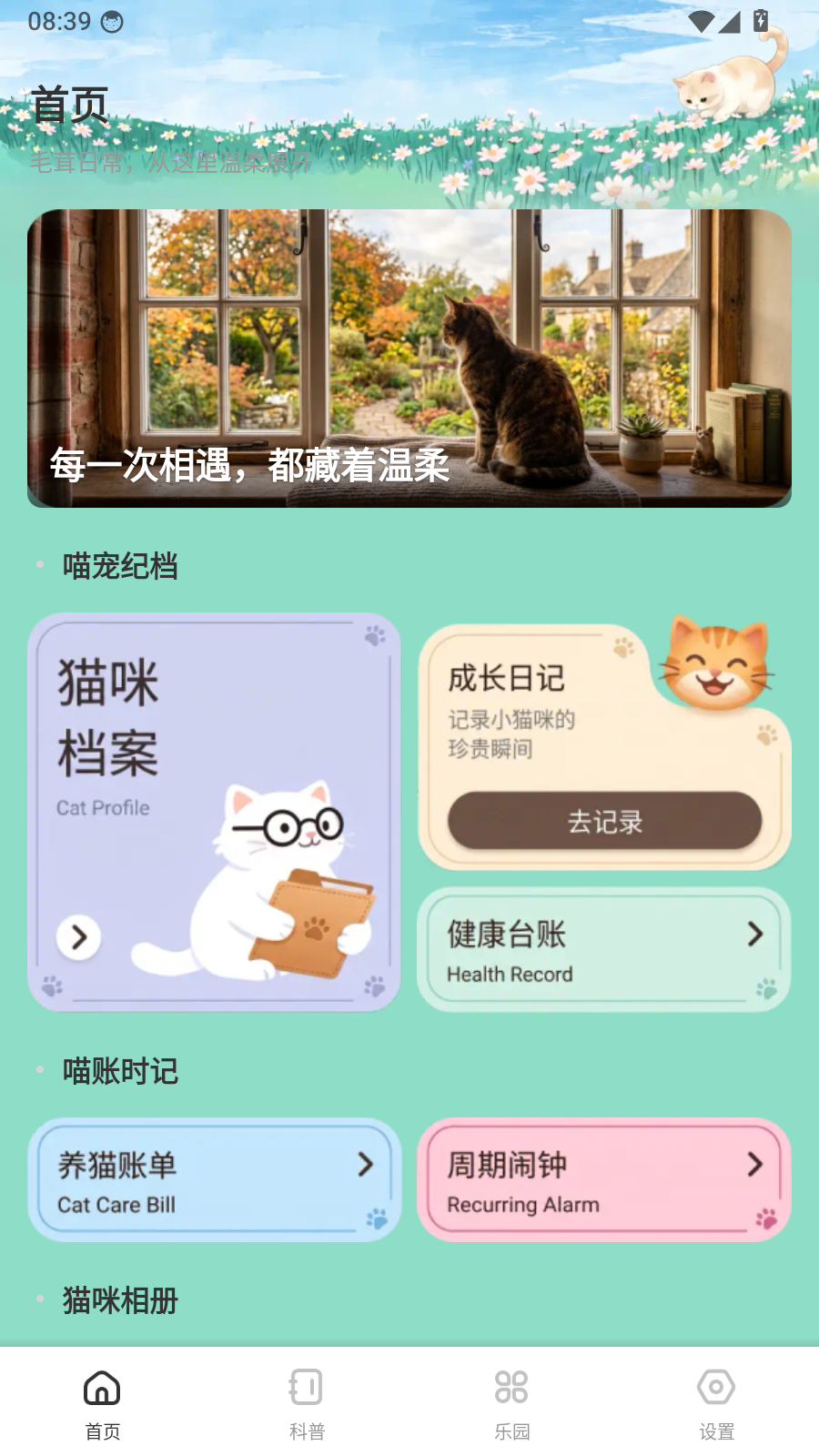
Task: Go to the 首页 tab
Action: (x=102, y=1404)
